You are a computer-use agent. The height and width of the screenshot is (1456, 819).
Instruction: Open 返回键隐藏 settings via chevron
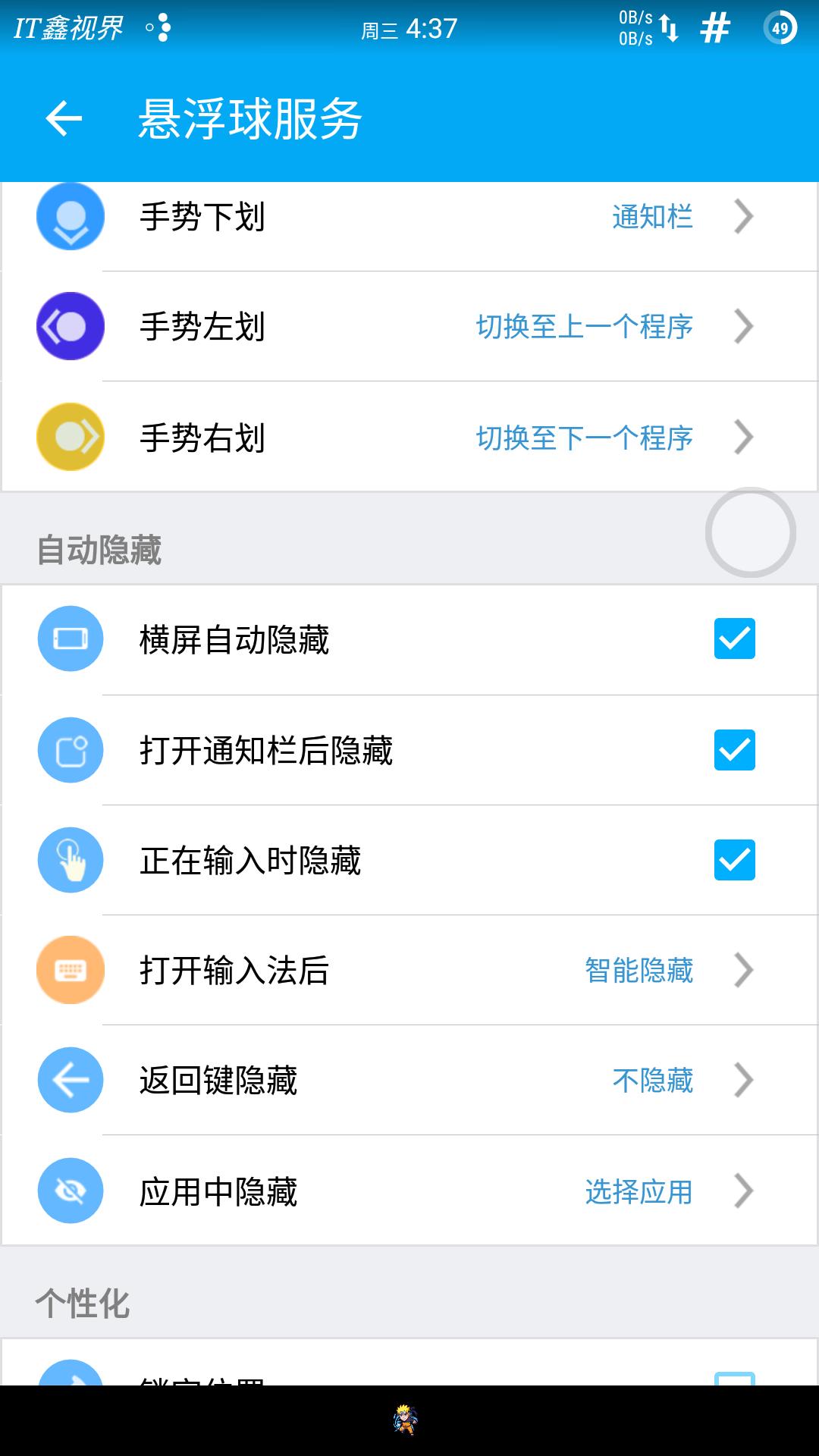click(x=745, y=1081)
